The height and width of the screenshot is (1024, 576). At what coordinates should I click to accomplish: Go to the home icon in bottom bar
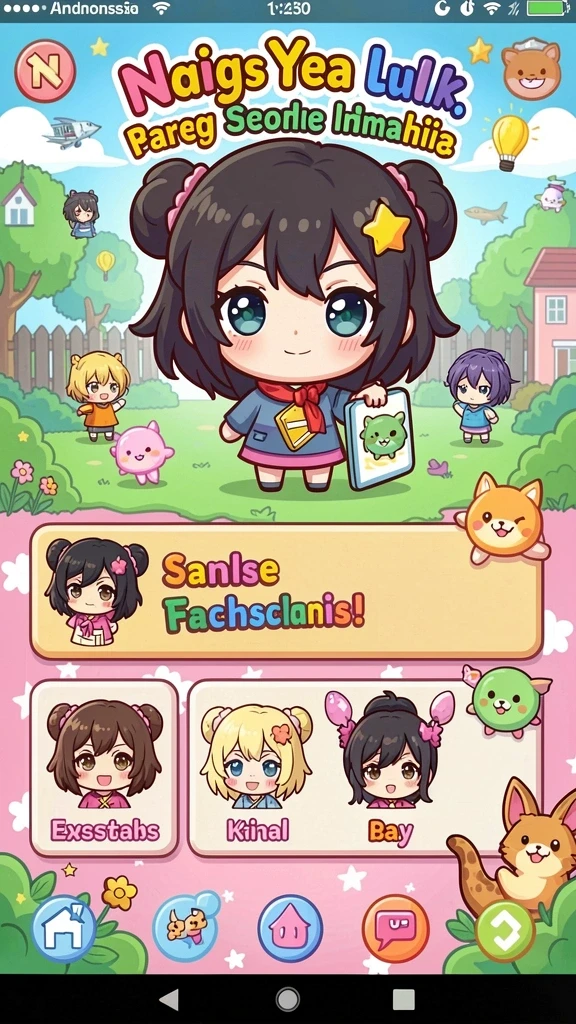coord(63,930)
